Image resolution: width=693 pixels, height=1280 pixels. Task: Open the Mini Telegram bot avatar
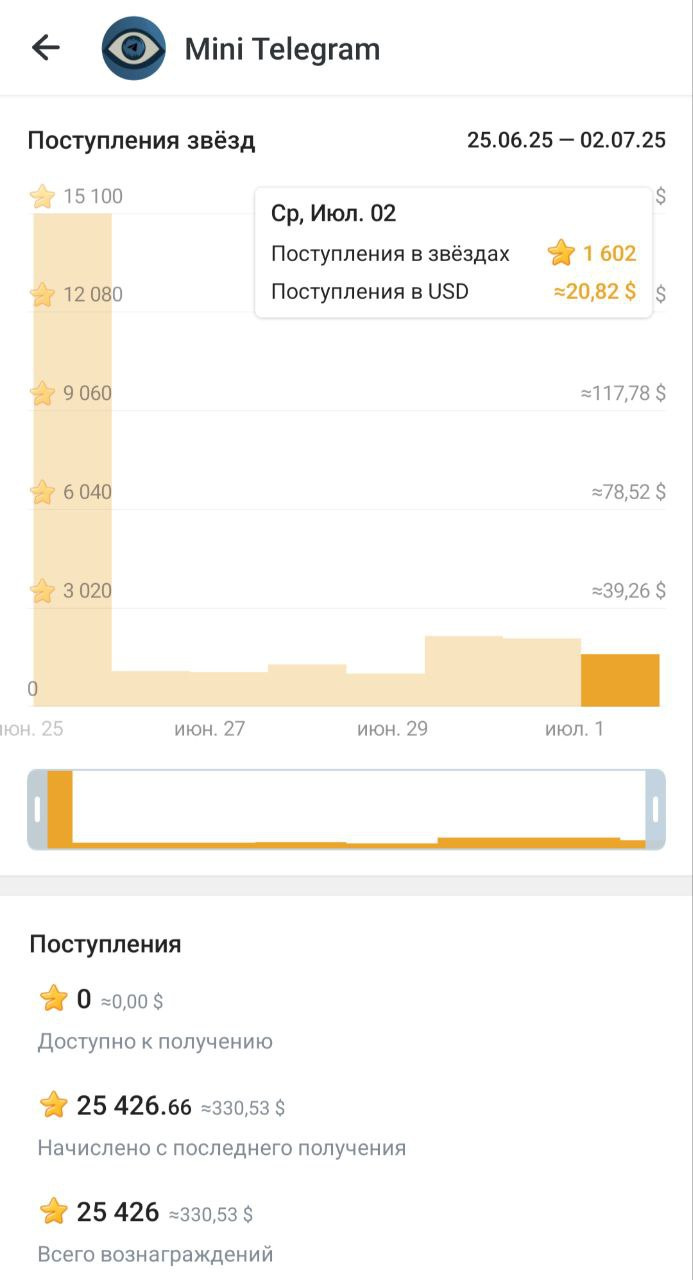tap(134, 48)
